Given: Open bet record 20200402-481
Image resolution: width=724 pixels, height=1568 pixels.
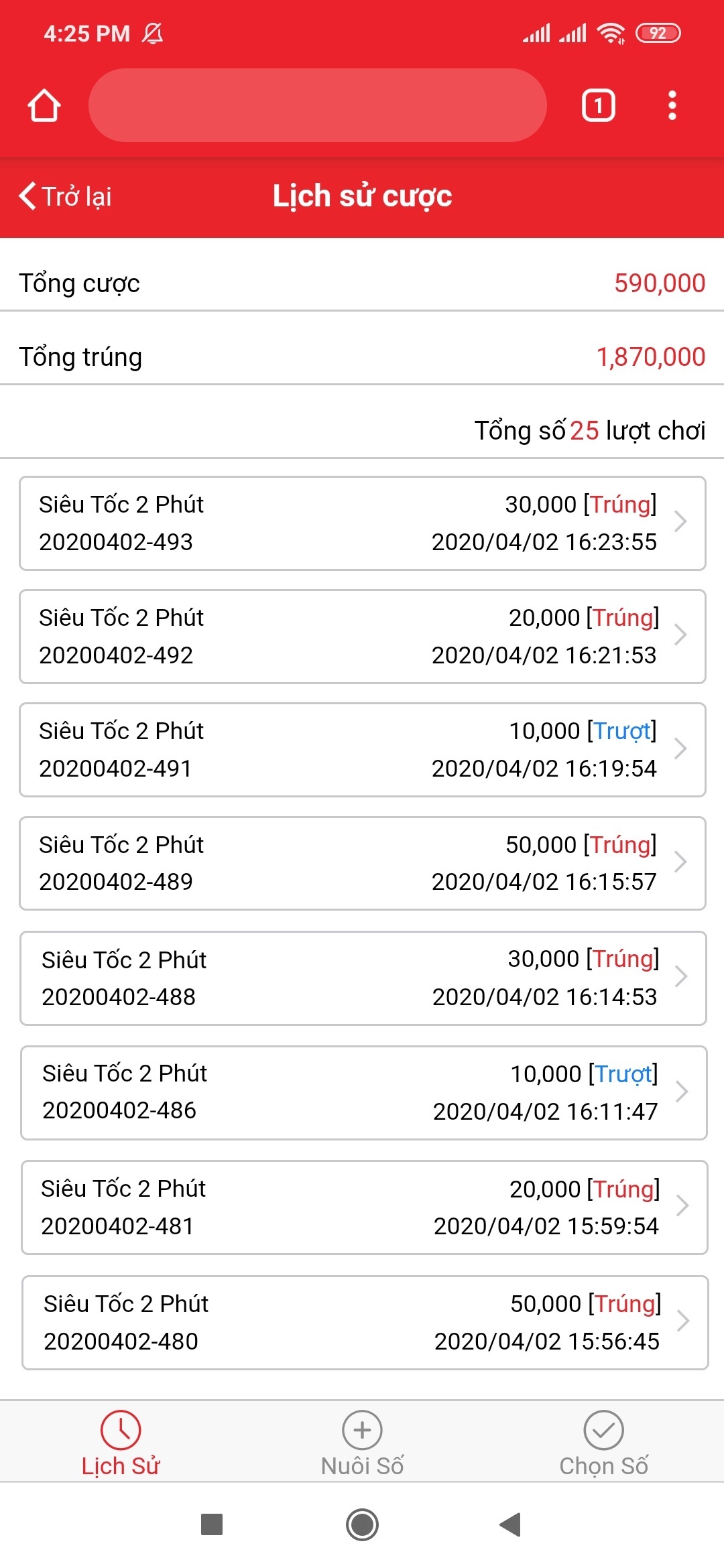Looking at the screenshot, I should pos(365,1207).
